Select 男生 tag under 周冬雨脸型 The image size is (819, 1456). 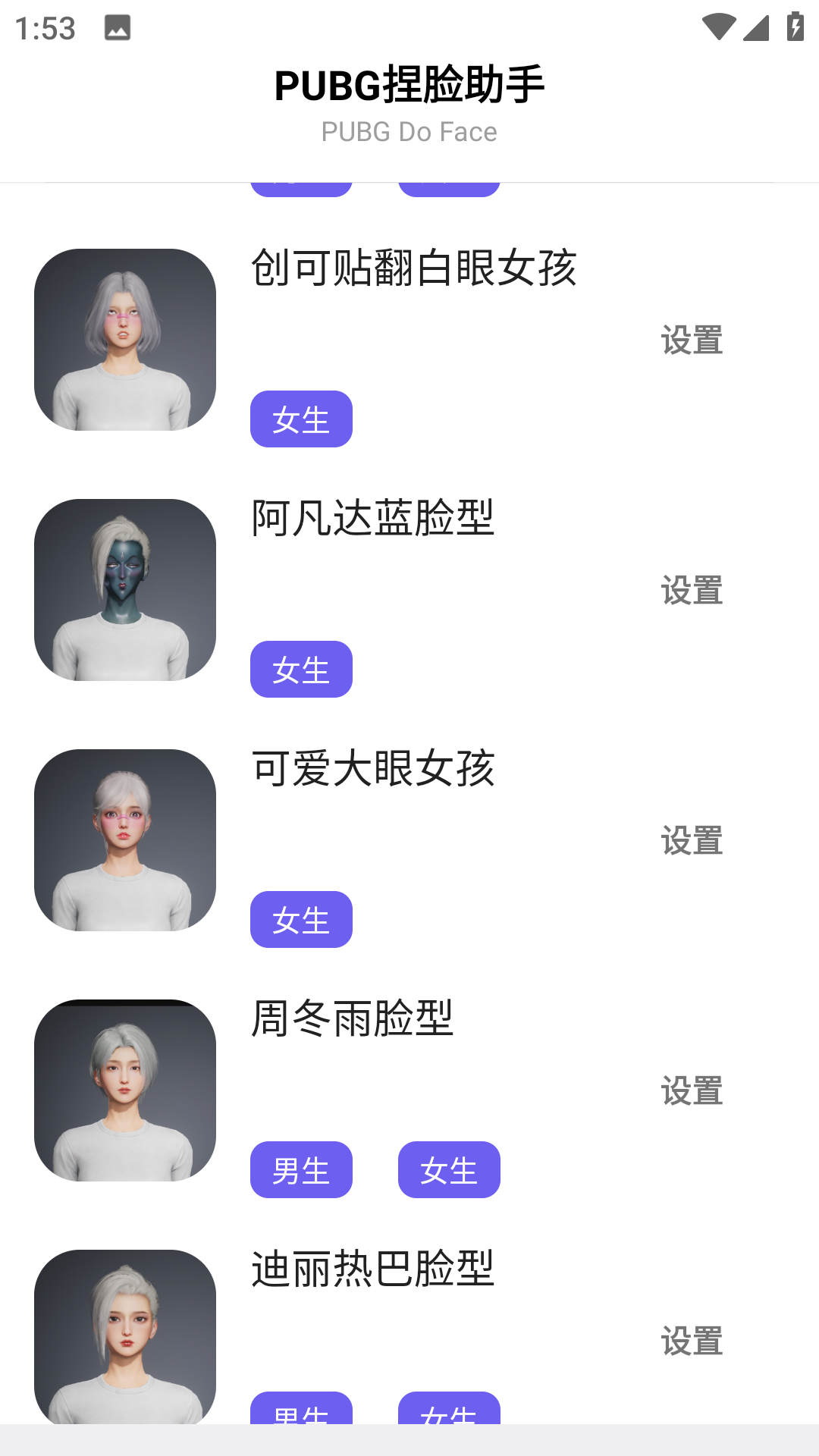coord(301,1169)
